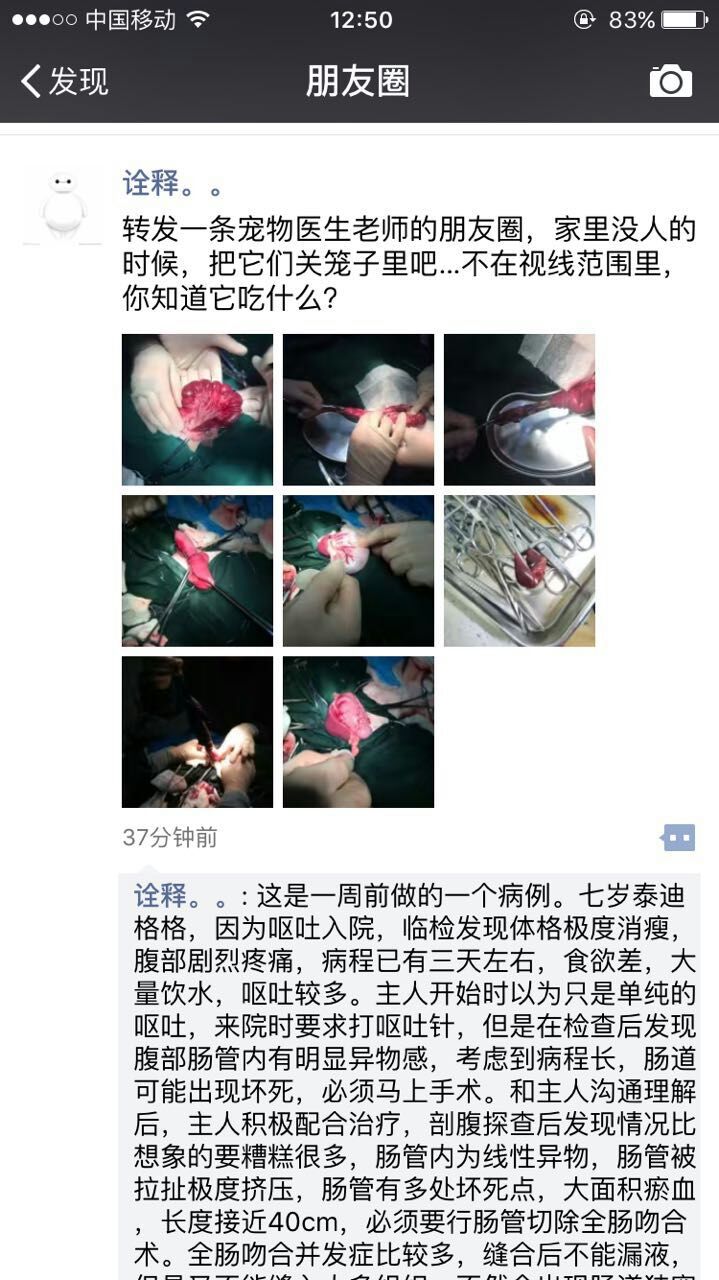Open middle photo in middle row
Image resolution: width=719 pixels, height=1280 pixels.
(x=358, y=571)
